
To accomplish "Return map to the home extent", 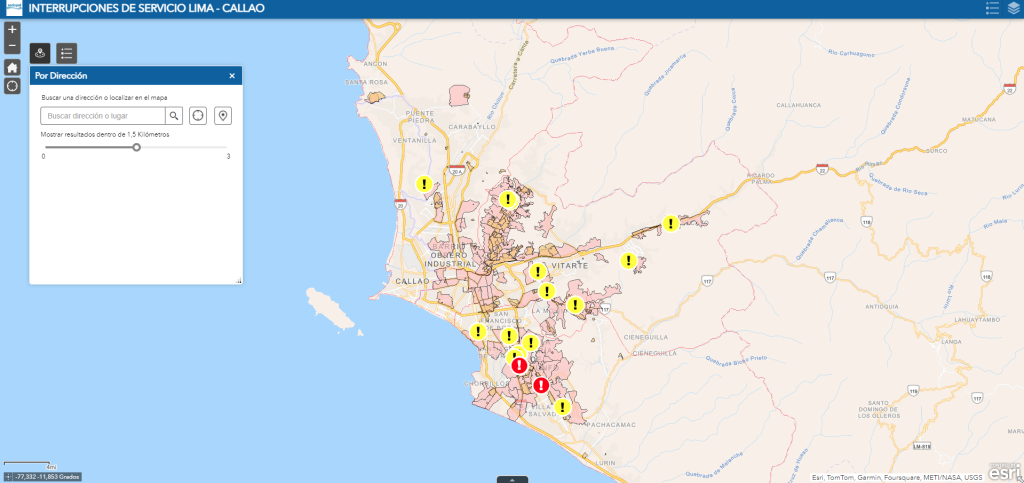I will point(12,67).
